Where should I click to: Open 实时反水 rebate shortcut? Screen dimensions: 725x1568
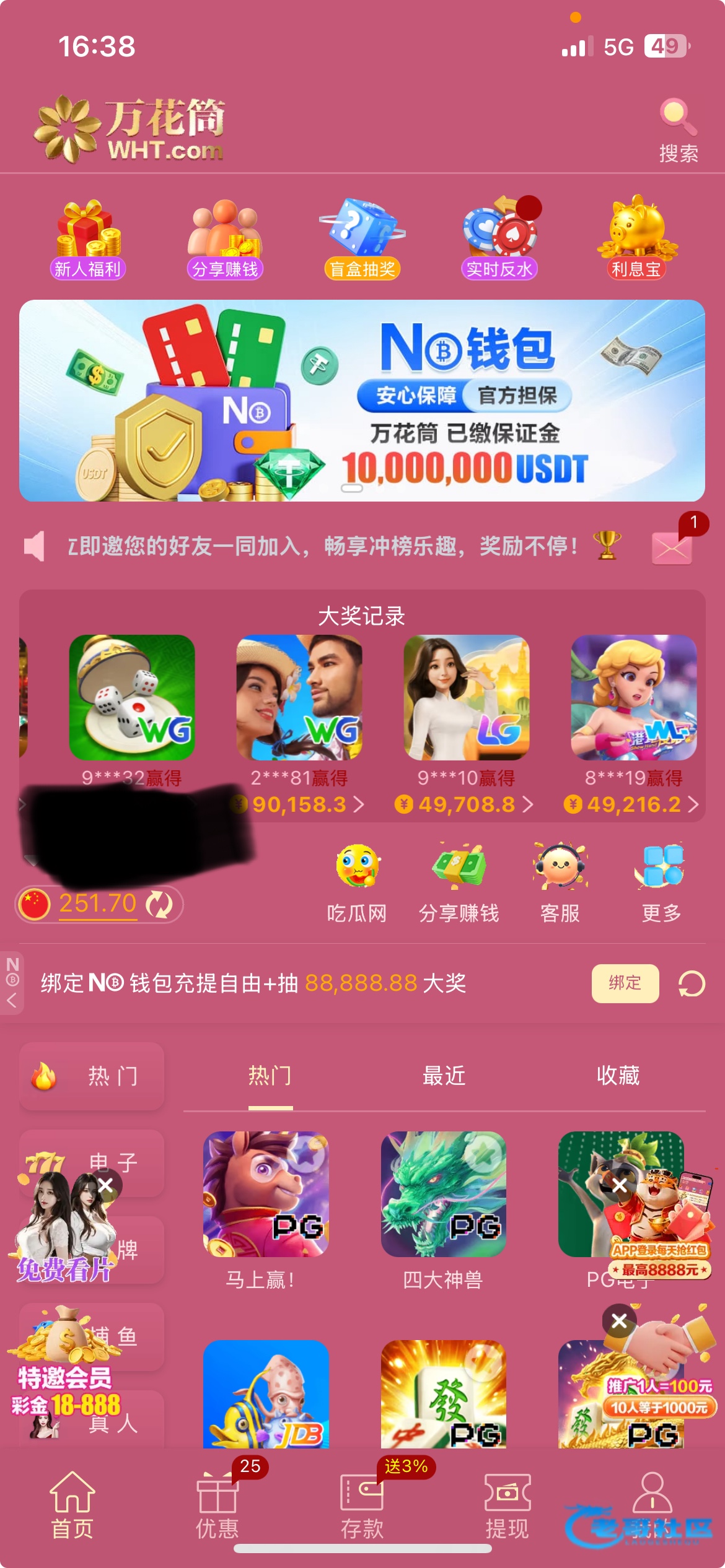pyautogui.click(x=499, y=240)
